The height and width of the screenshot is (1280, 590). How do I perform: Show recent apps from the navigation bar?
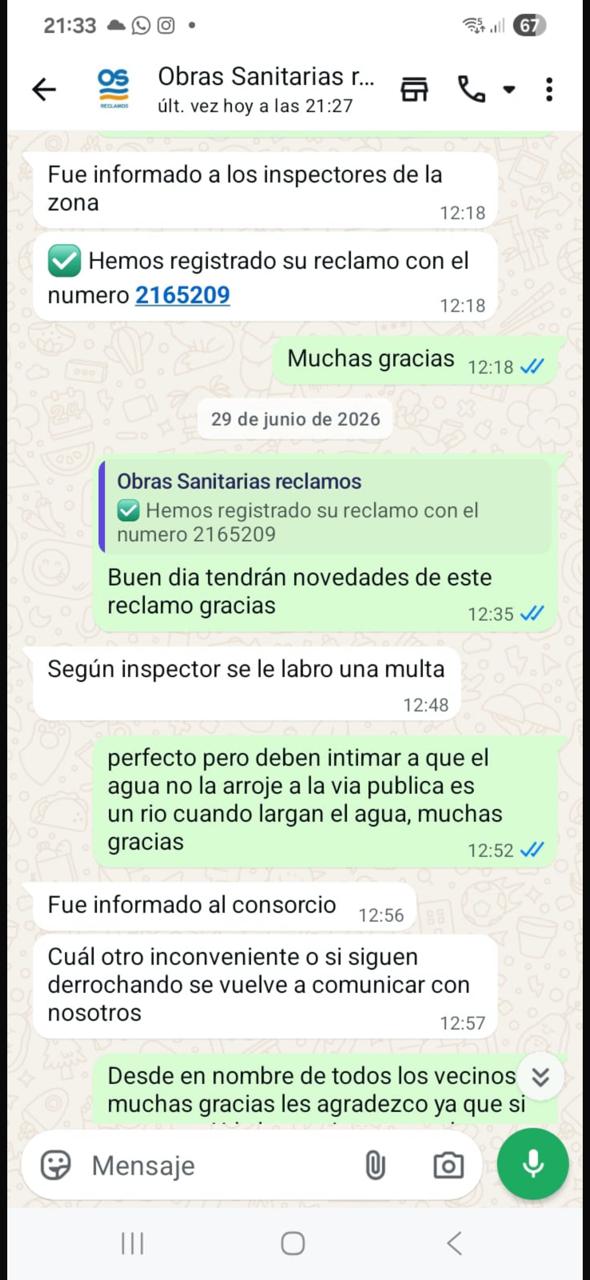pos(132,1243)
